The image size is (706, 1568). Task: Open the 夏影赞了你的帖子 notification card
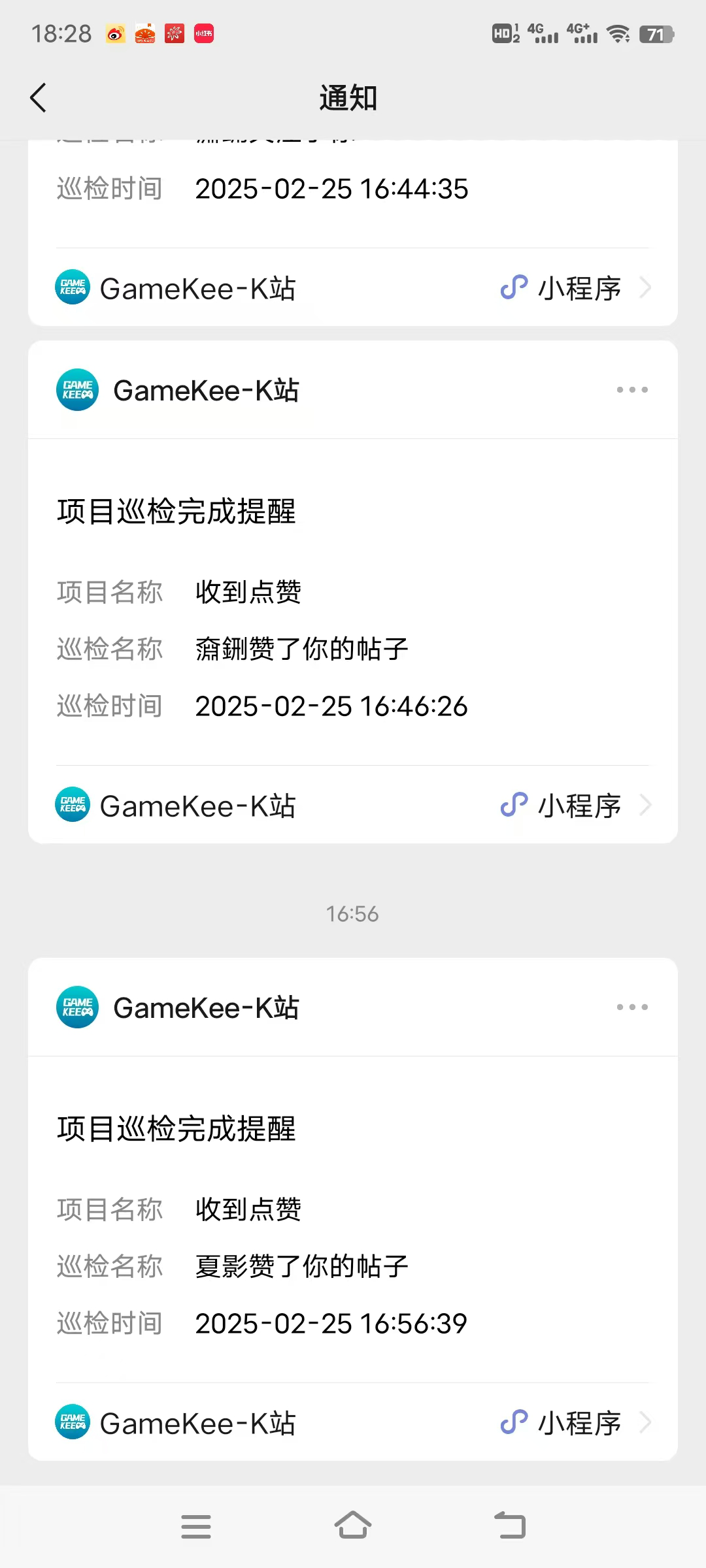353,1241
